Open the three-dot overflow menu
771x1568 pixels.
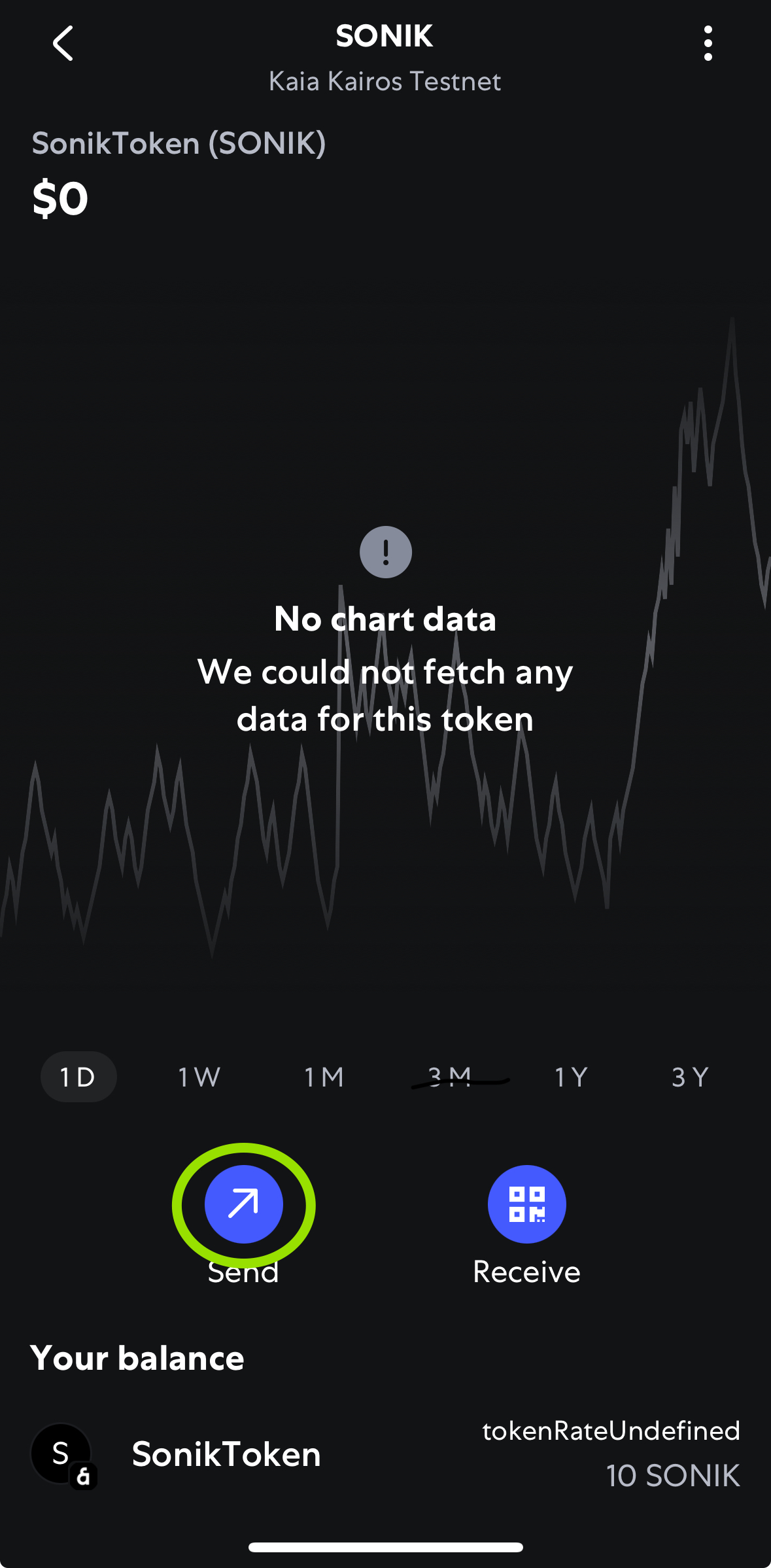click(708, 44)
